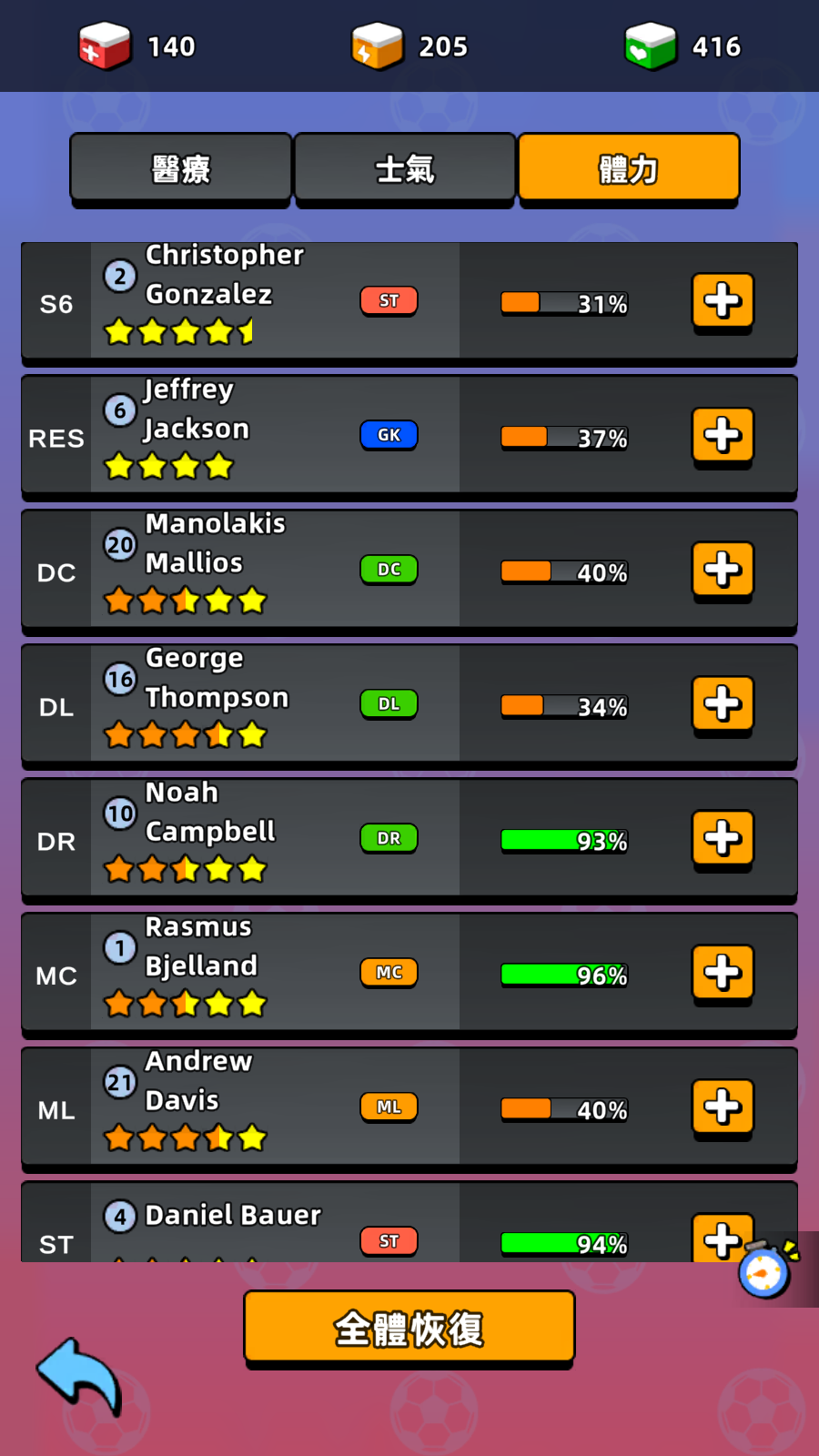Switch to the 醫療 tab

[180, 168]
